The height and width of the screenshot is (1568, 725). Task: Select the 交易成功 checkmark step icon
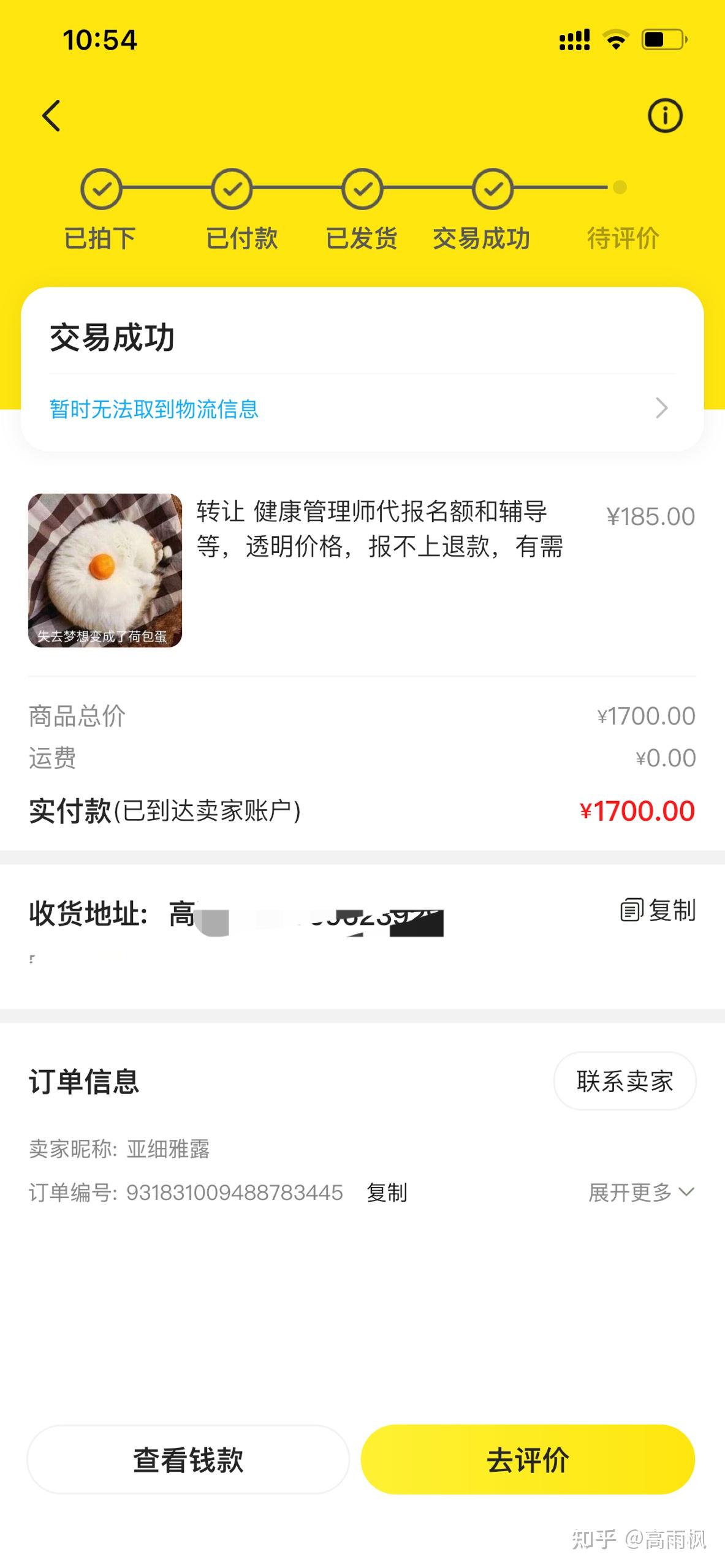(492, 189)
